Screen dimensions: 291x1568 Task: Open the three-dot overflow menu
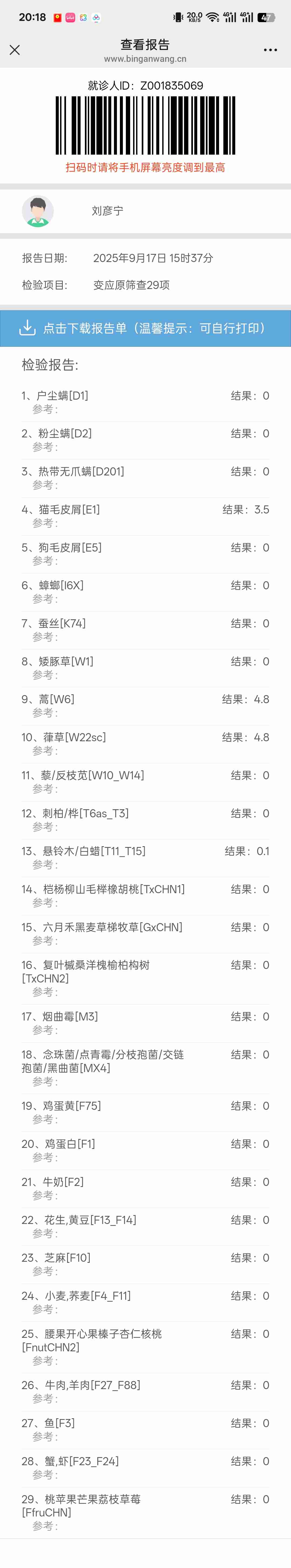[270, 50]
